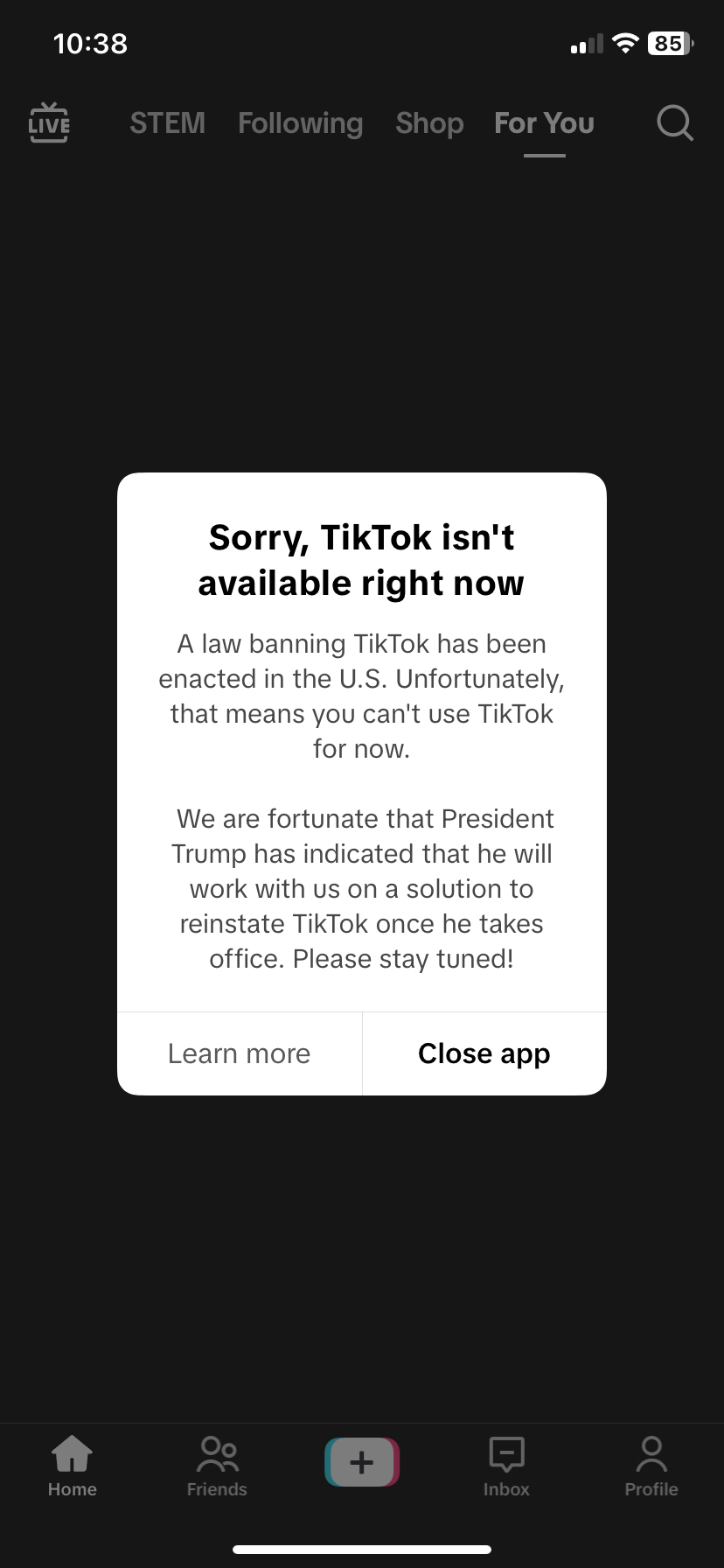Open the Friends tab
The width and height of the screenshot is (724, 1568).
click(x=217, y=1466)
